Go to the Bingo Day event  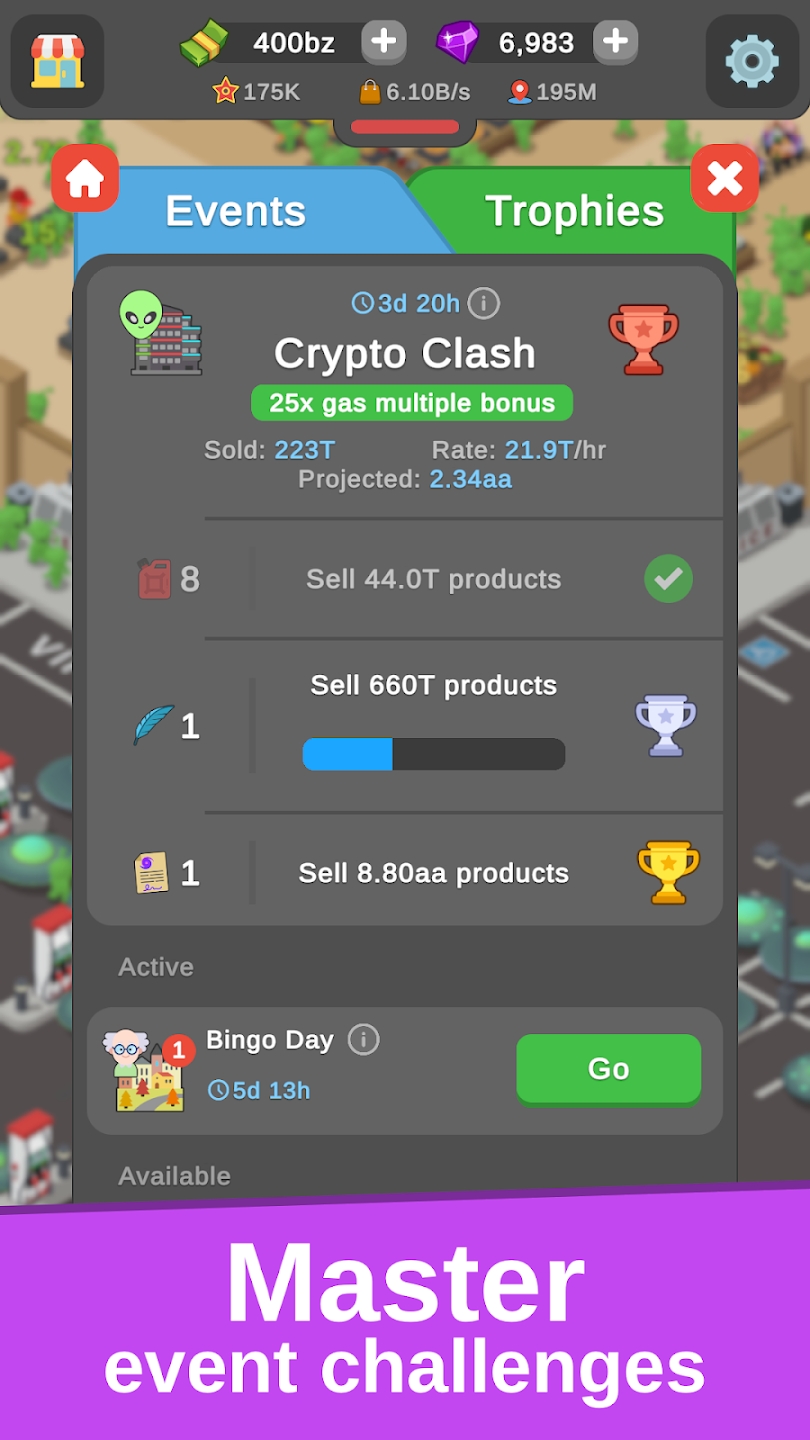click(608, 1069)
